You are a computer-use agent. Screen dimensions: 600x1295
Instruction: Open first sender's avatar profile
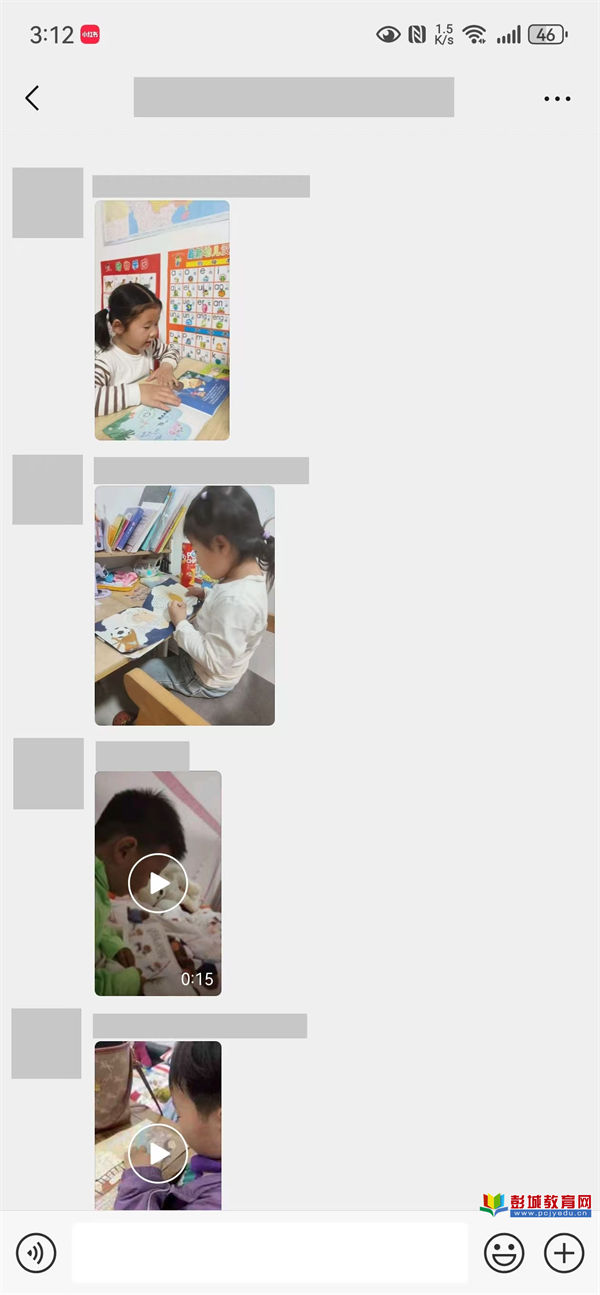click(x=47, y=203)
